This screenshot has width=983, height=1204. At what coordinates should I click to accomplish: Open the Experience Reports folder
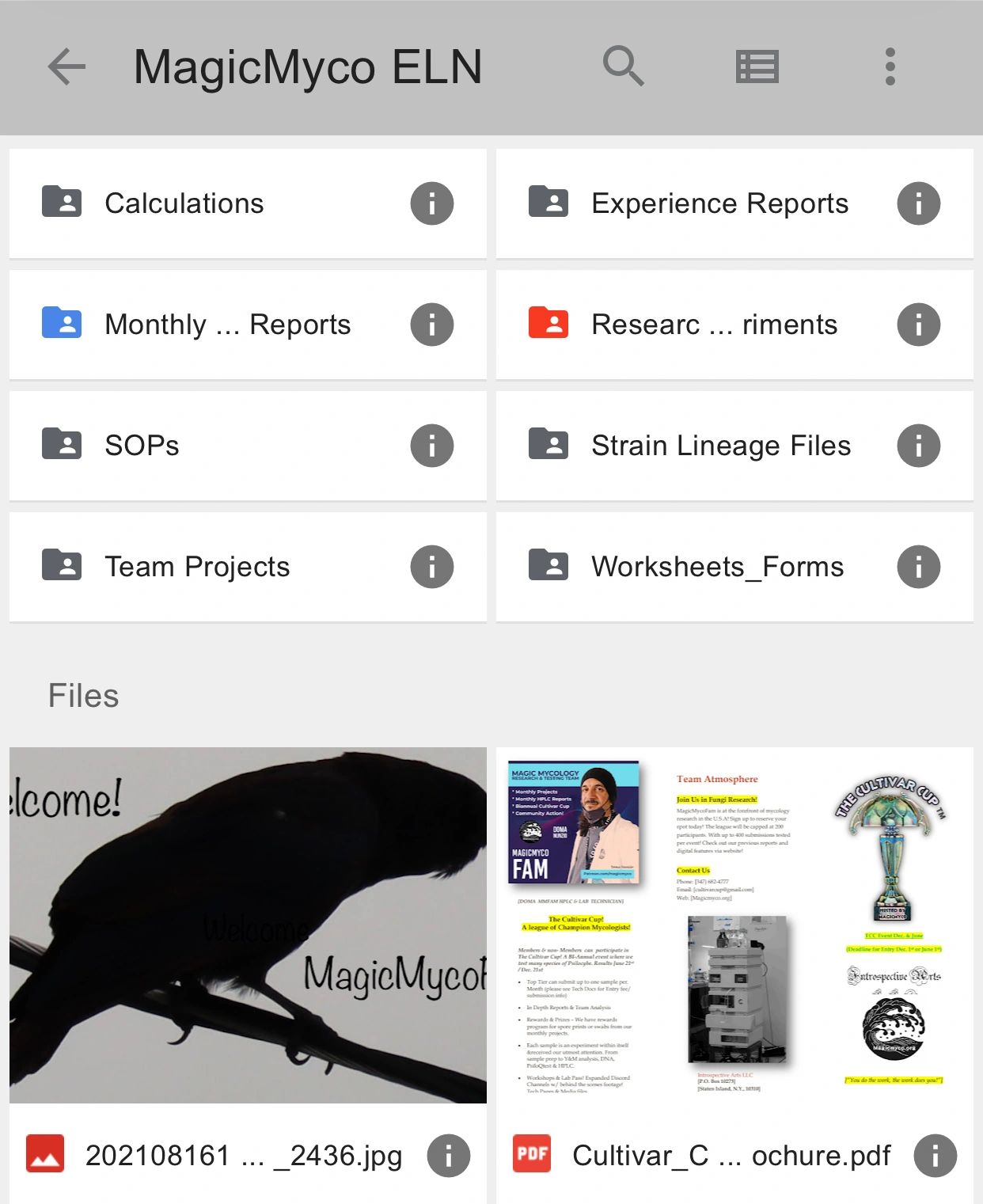719,203
